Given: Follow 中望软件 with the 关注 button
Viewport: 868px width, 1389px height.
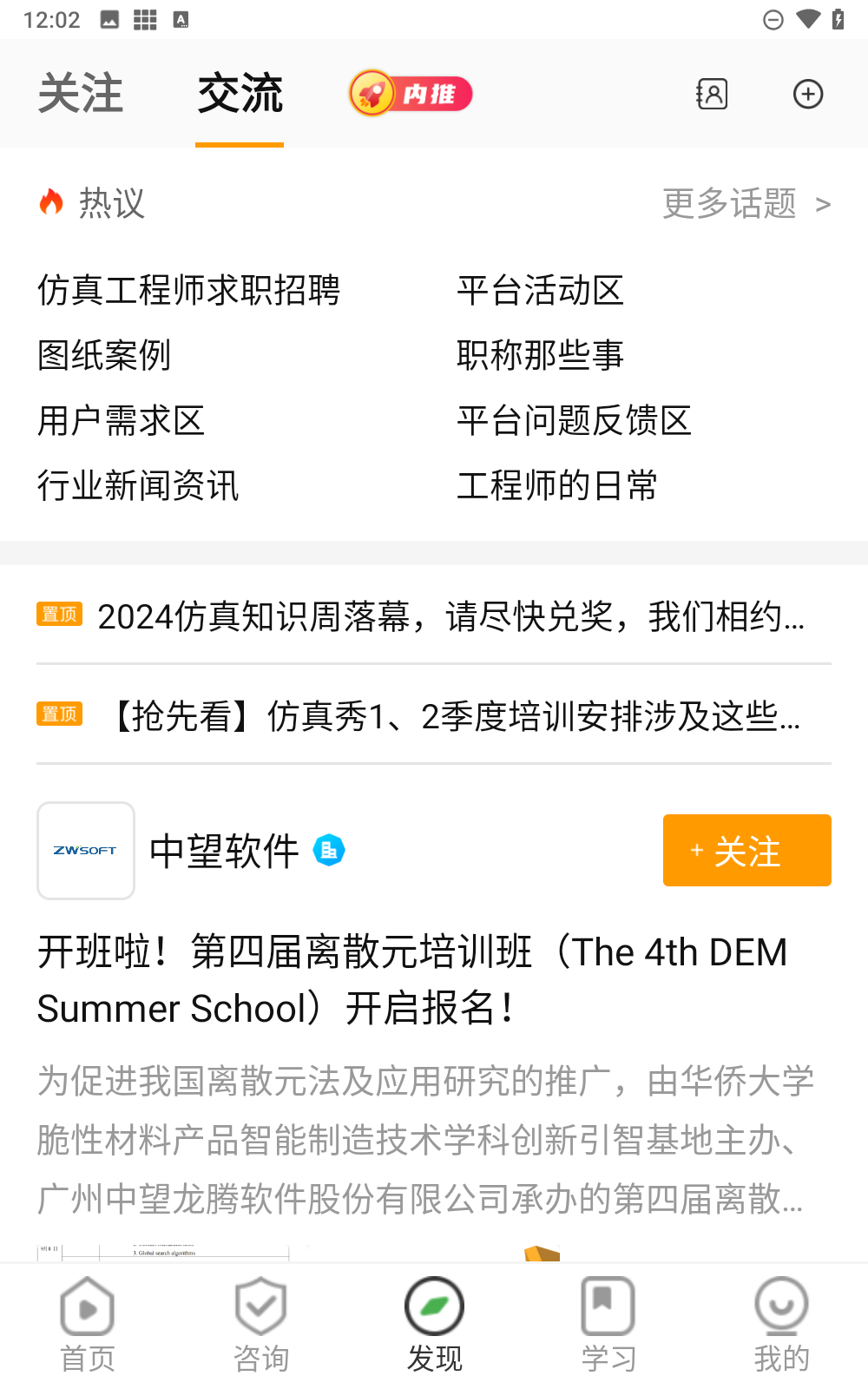Looking at the screenshot, I should [x=746, y=851].
